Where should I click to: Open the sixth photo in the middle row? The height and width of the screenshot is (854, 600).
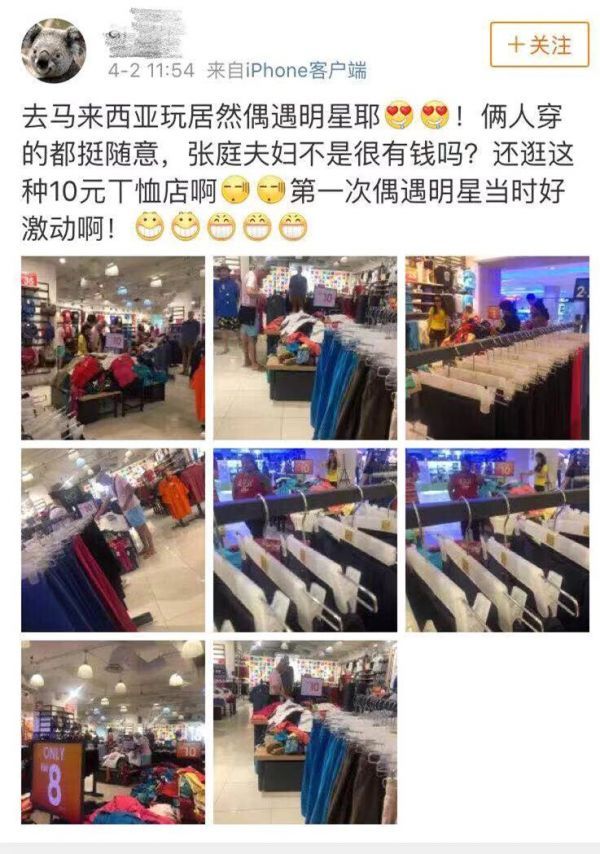tap(497, 540)
